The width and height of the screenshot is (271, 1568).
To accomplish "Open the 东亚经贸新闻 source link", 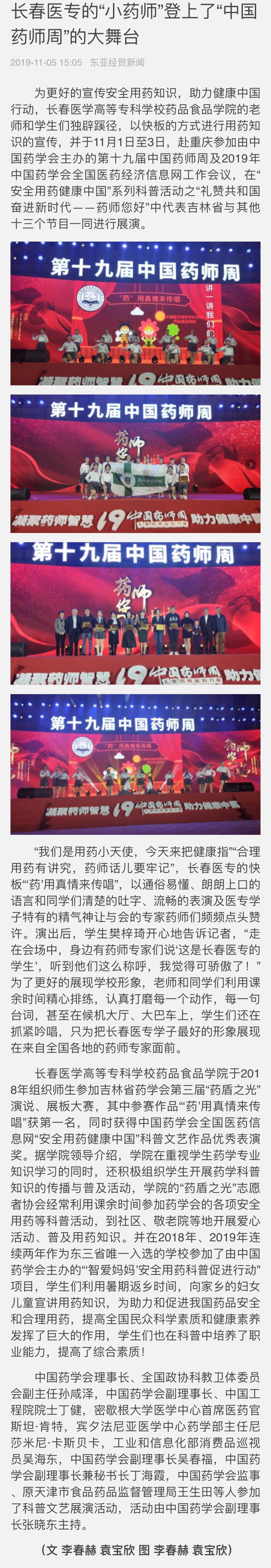I will [x=117, y=63].
